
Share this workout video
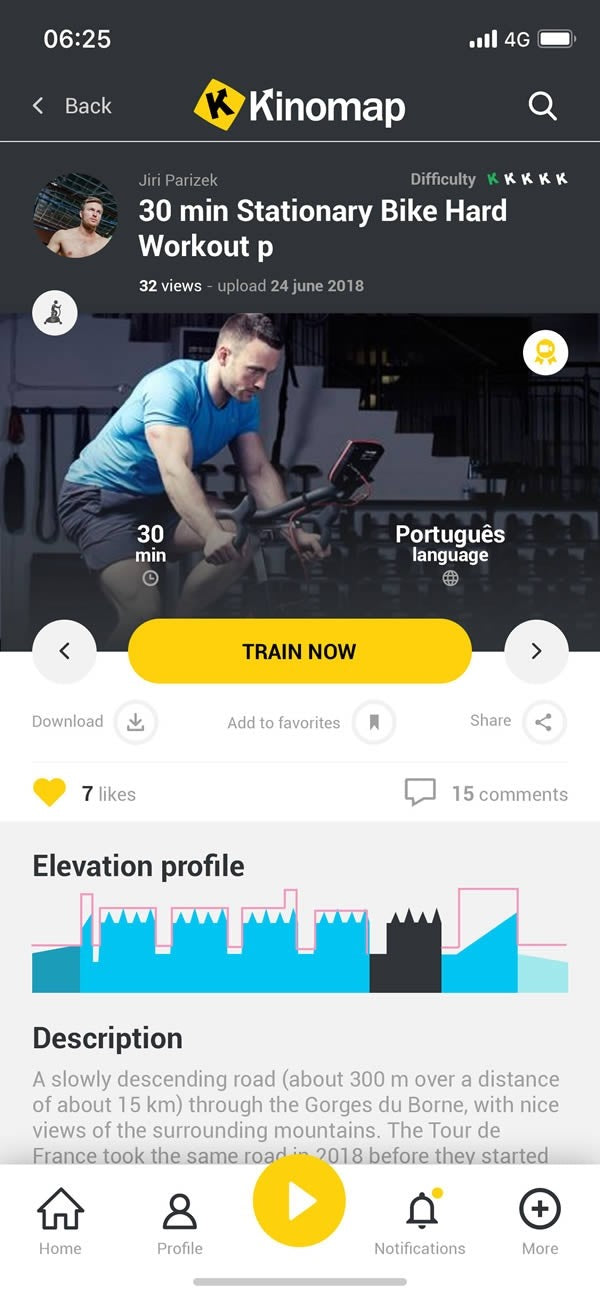pos(543,722)
